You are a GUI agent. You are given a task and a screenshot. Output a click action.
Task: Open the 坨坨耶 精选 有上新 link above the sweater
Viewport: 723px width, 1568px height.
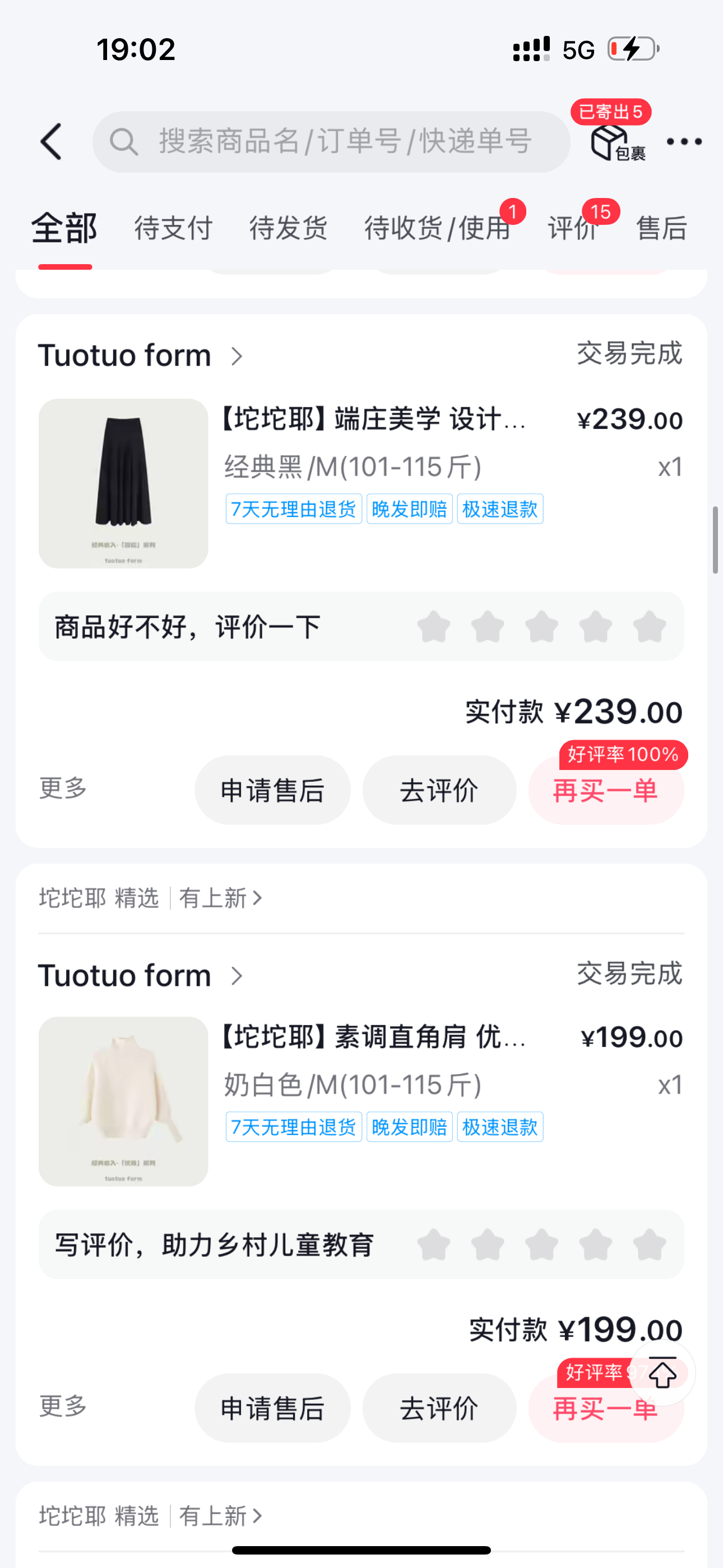(x=151, y=898)
